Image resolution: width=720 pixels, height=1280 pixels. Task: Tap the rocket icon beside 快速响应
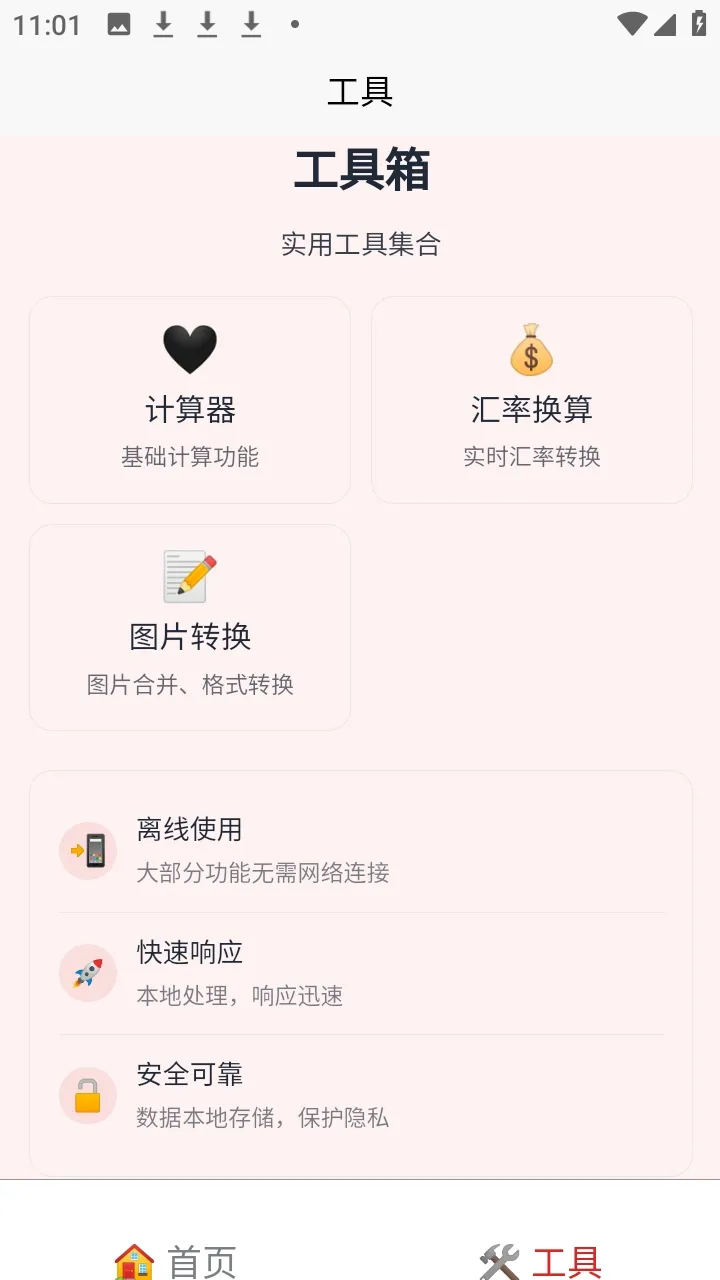pyautogui.click(x=88, y=973)
